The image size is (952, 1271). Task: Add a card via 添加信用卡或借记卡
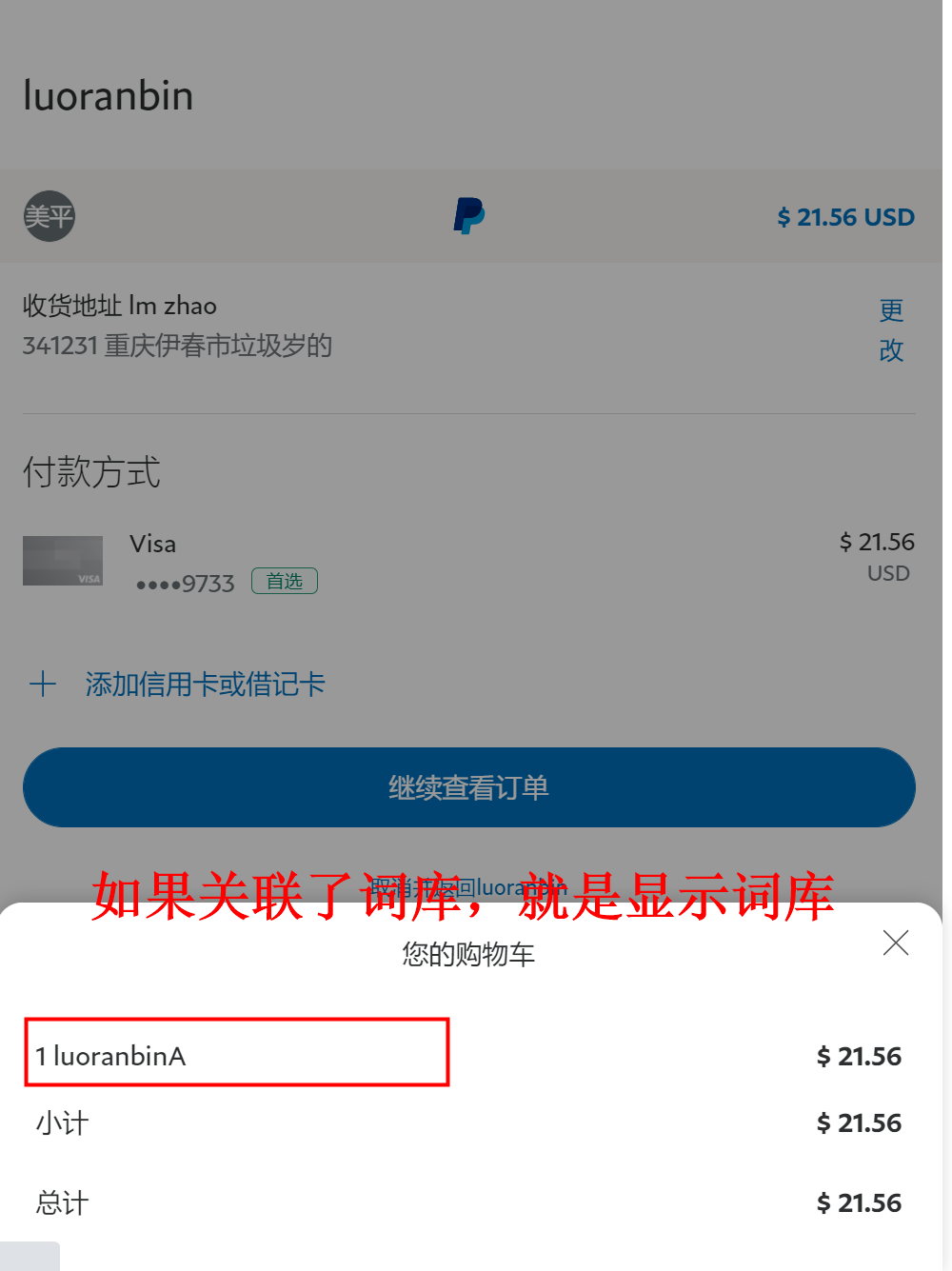click(x=205, y=684)
